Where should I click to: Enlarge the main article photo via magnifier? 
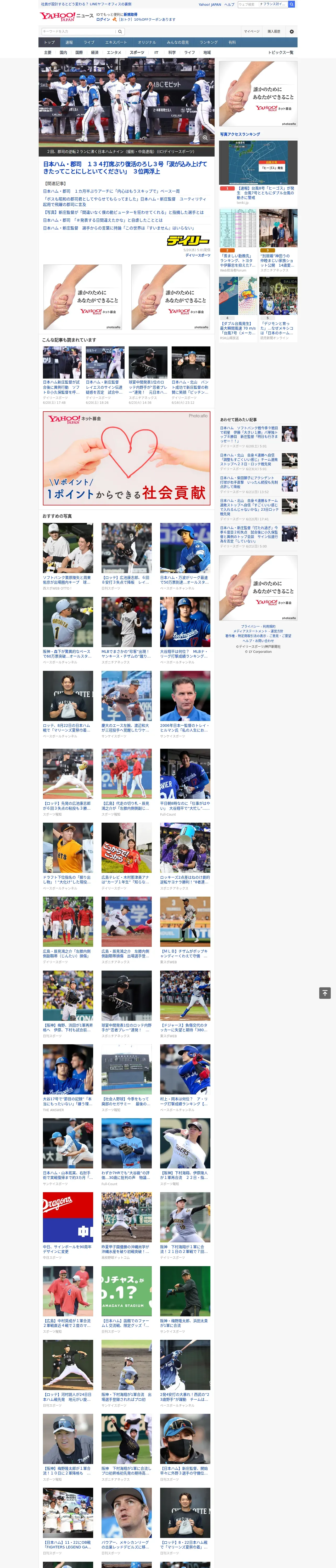pos(205,137)
